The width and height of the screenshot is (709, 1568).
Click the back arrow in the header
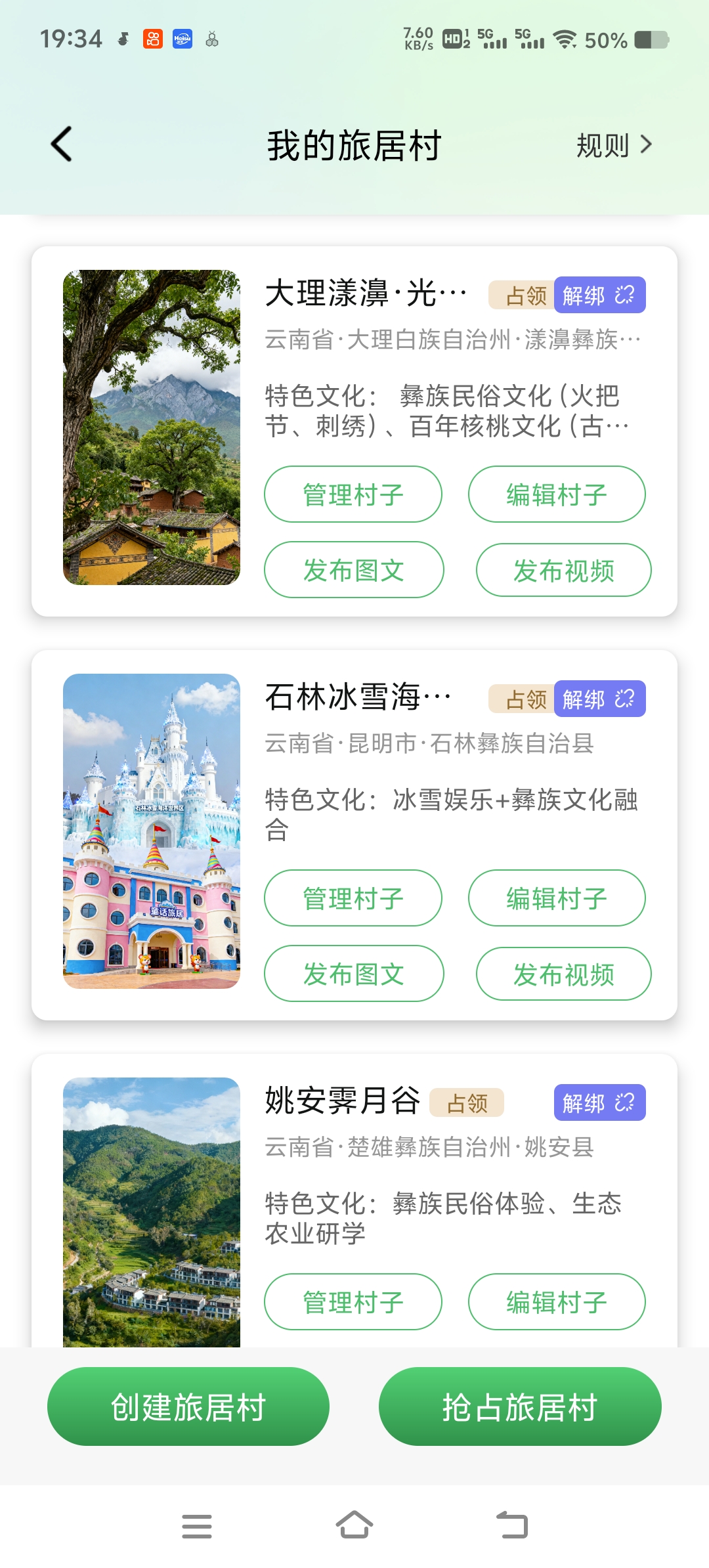[x=60, y=143]
